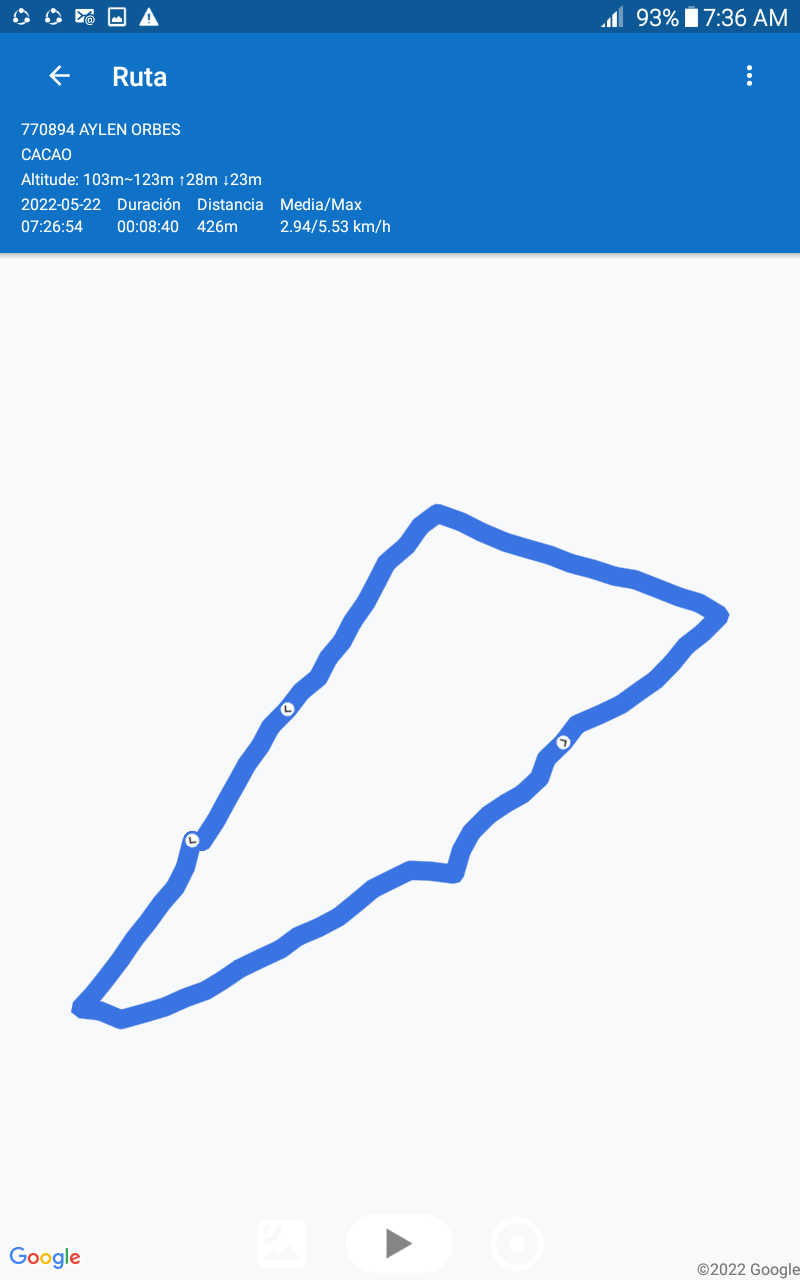Go back using the top arrow
The image size is (800, 1280).
pos(60,76)
